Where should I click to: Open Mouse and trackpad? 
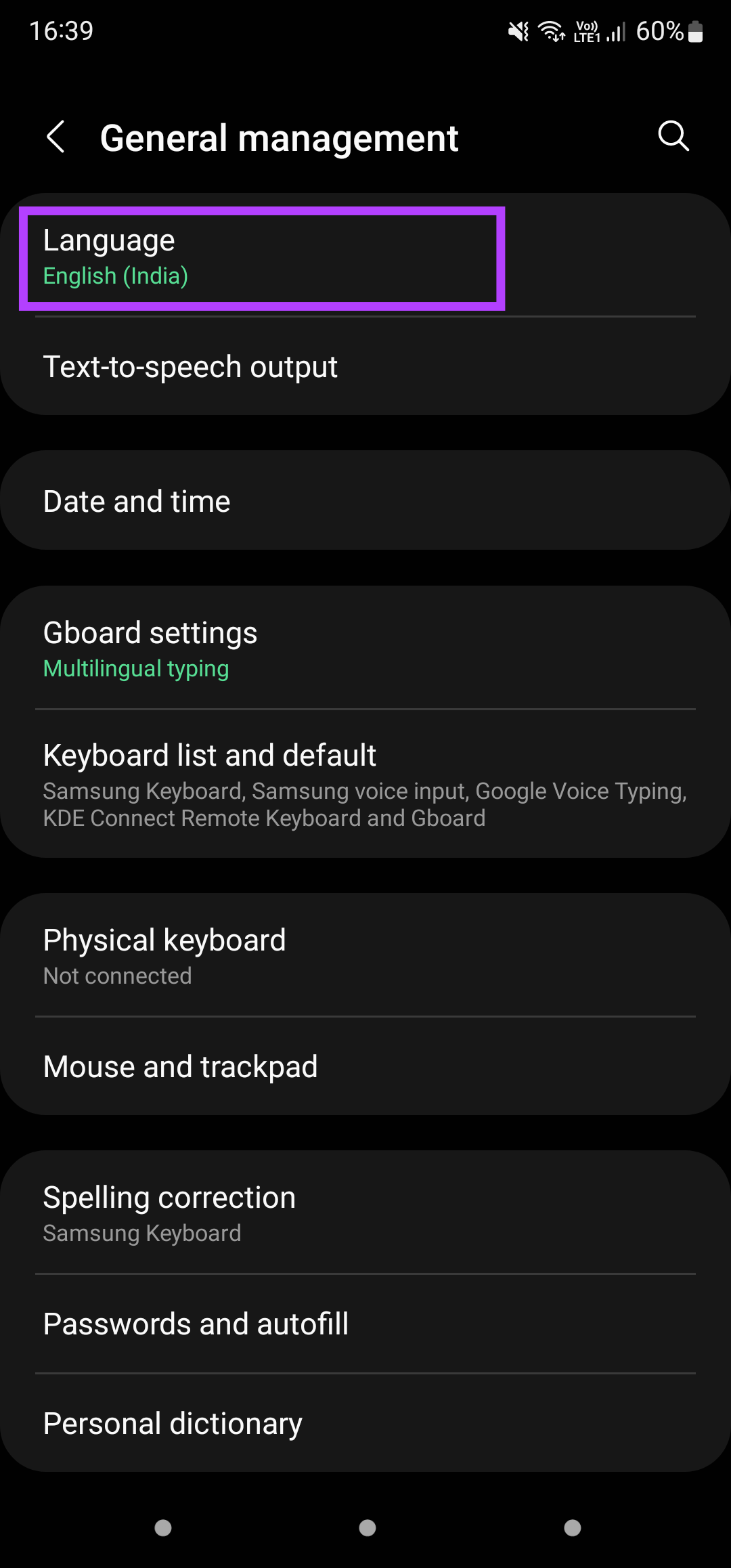coord(365,1066)
